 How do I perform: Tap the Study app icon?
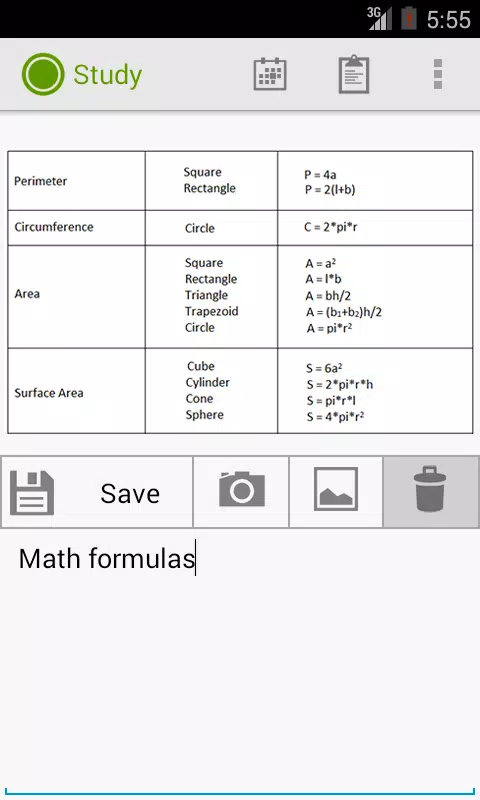pos(43,74)
